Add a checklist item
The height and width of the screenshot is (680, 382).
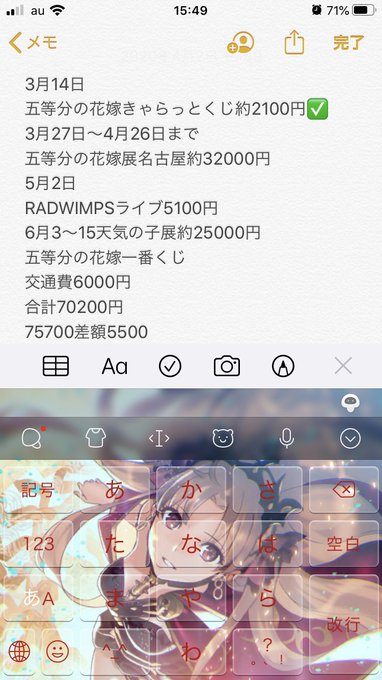170,366
